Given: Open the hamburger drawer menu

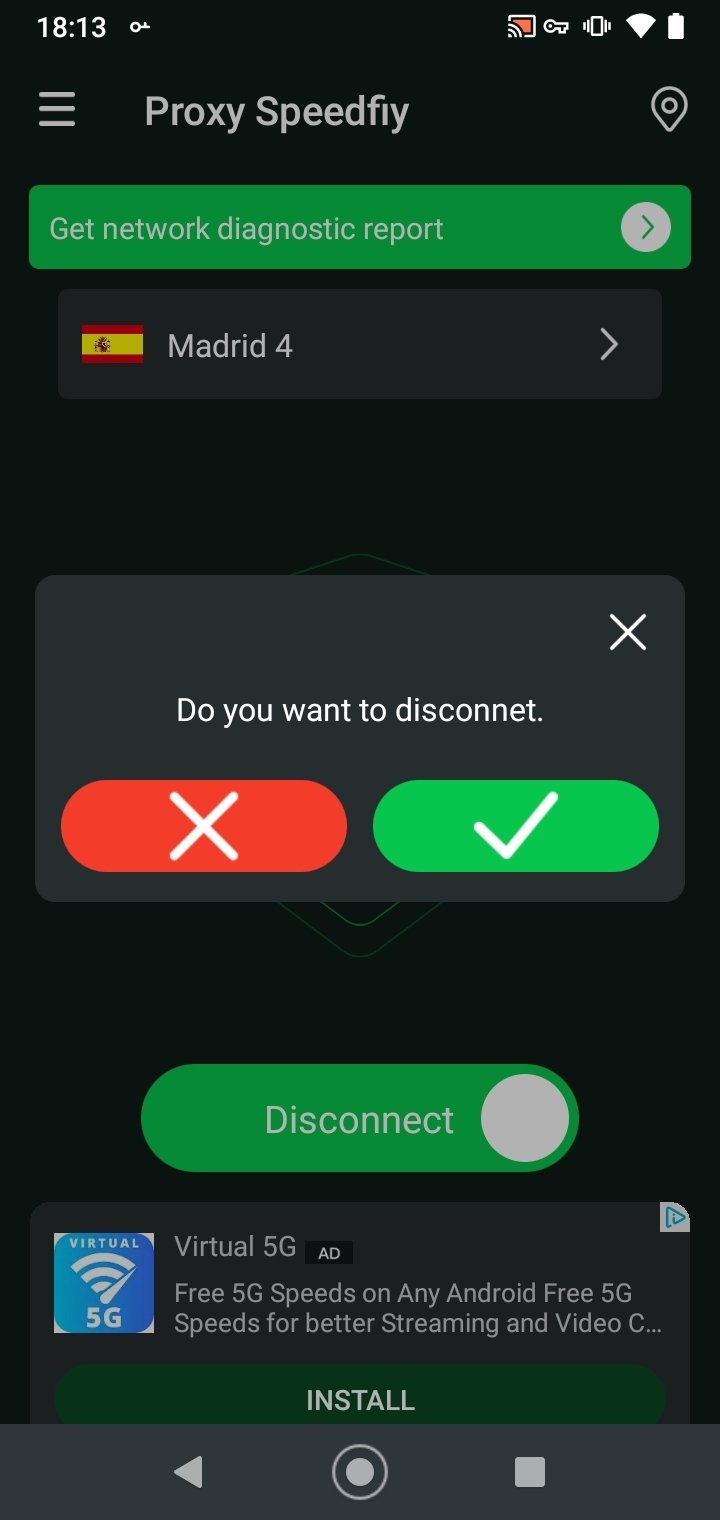Looking at the screenshot, I should [x=57, y=109].
